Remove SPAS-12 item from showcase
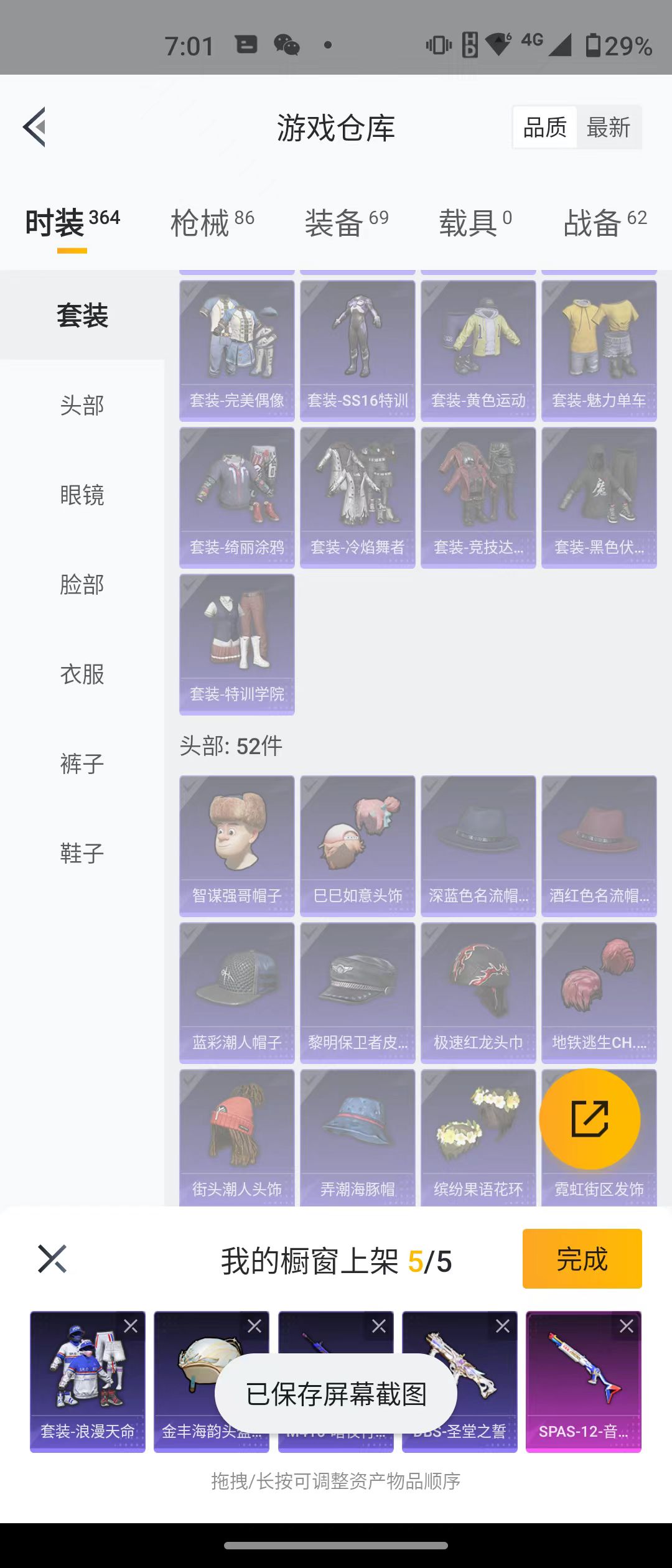Screen dimensions: 672x1568 626,1326
